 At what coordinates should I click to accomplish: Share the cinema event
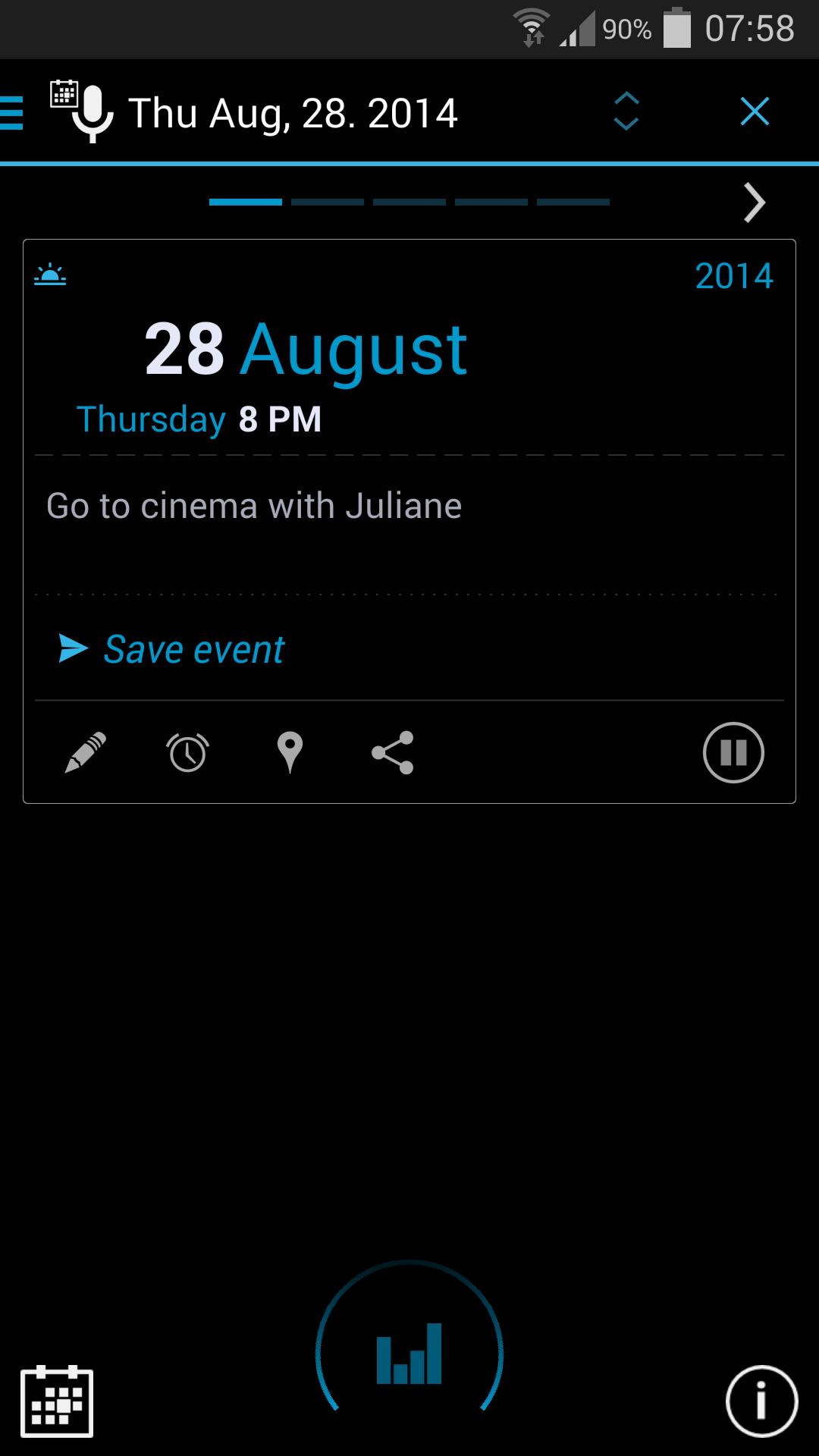point(392,752)
